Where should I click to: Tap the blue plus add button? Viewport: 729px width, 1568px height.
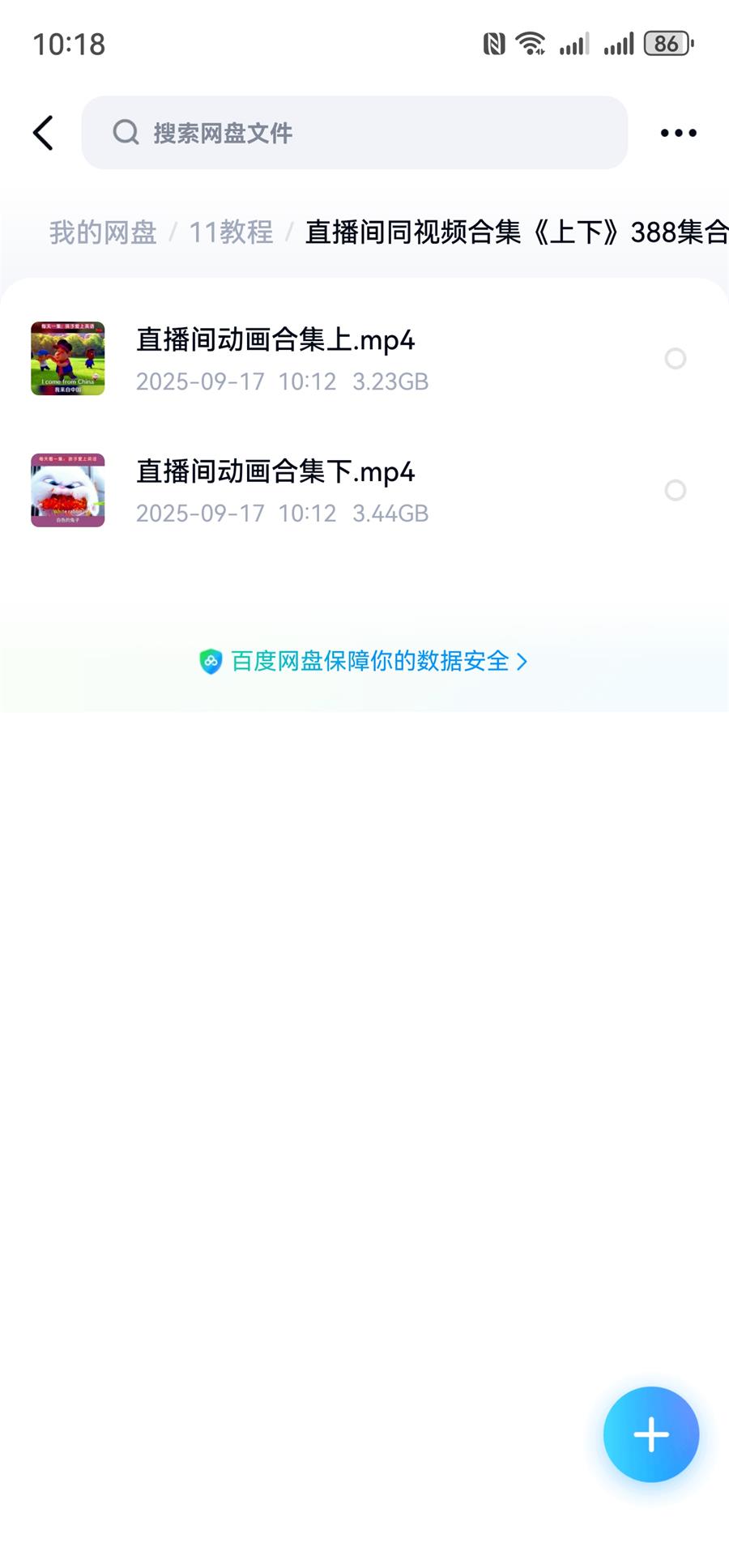650,1434
